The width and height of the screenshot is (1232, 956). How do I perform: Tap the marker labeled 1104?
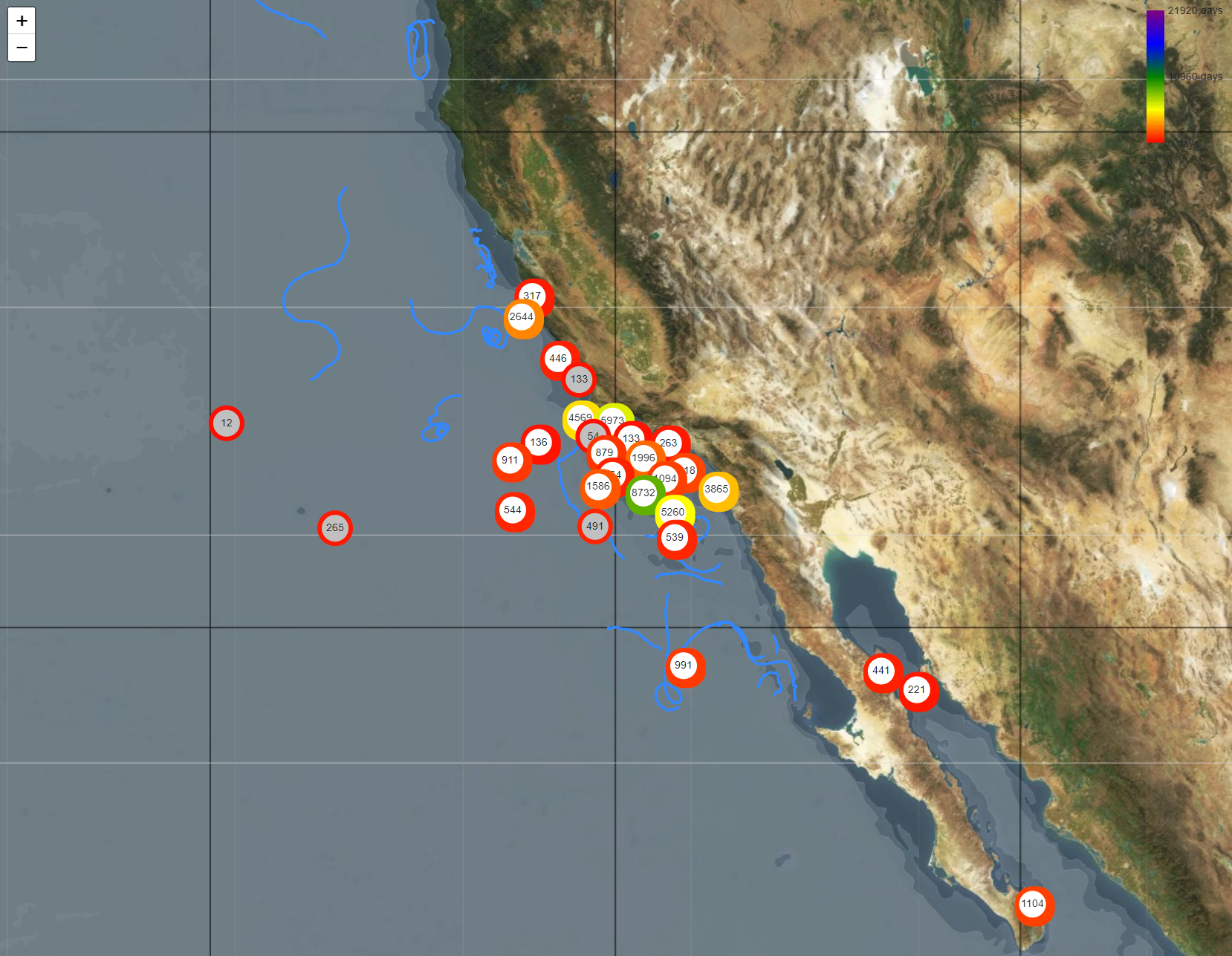coord(1033,905)
